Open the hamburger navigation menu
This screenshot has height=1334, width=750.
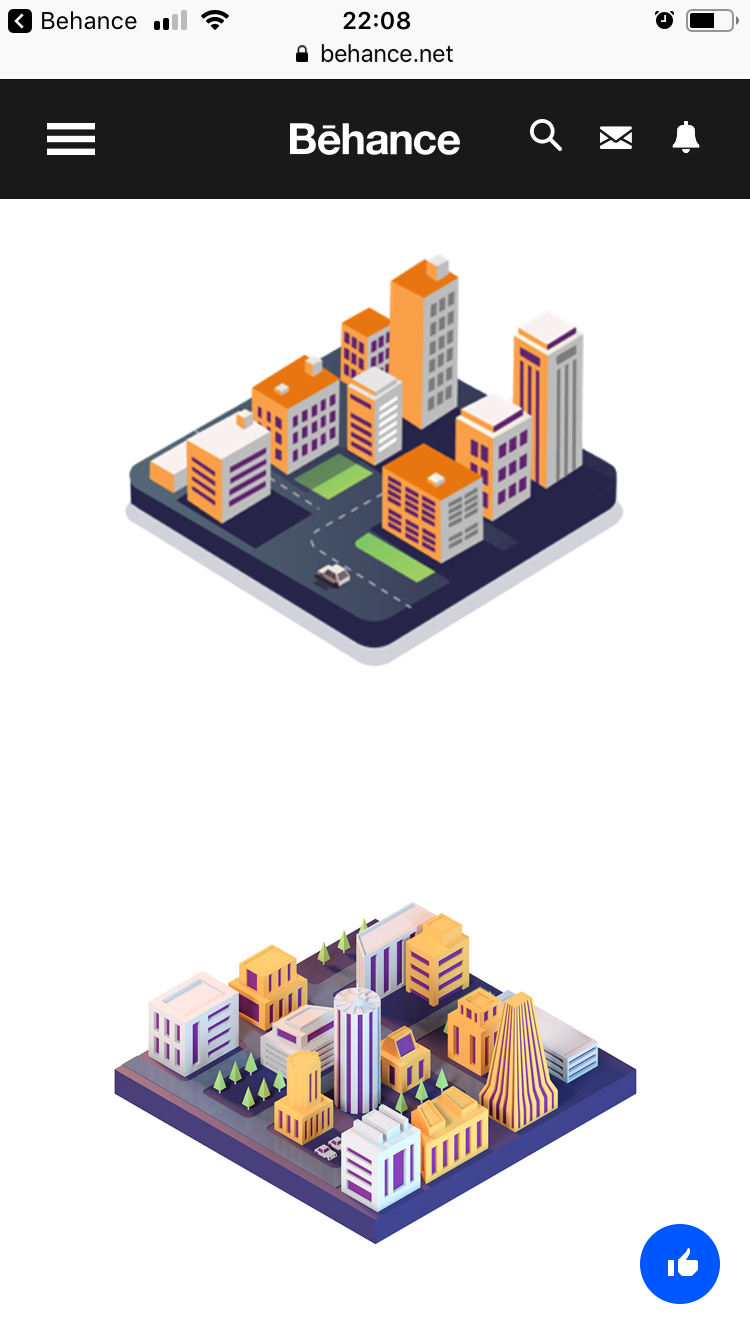(71, 139)
